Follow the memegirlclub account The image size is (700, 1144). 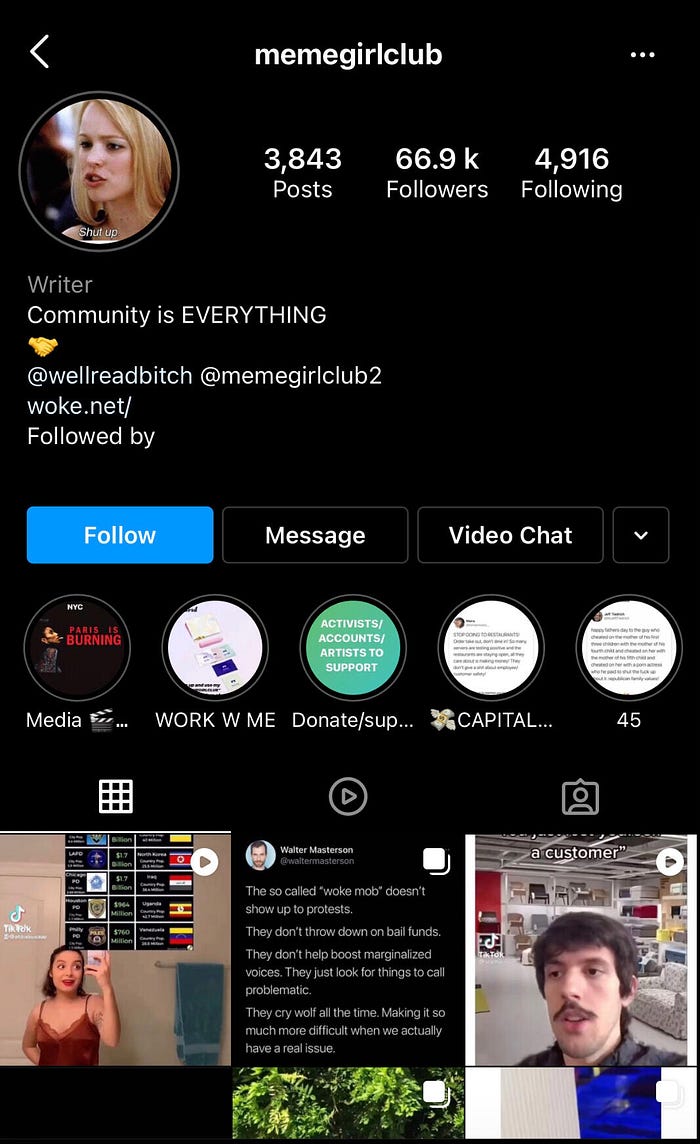[x=120, y=535]
